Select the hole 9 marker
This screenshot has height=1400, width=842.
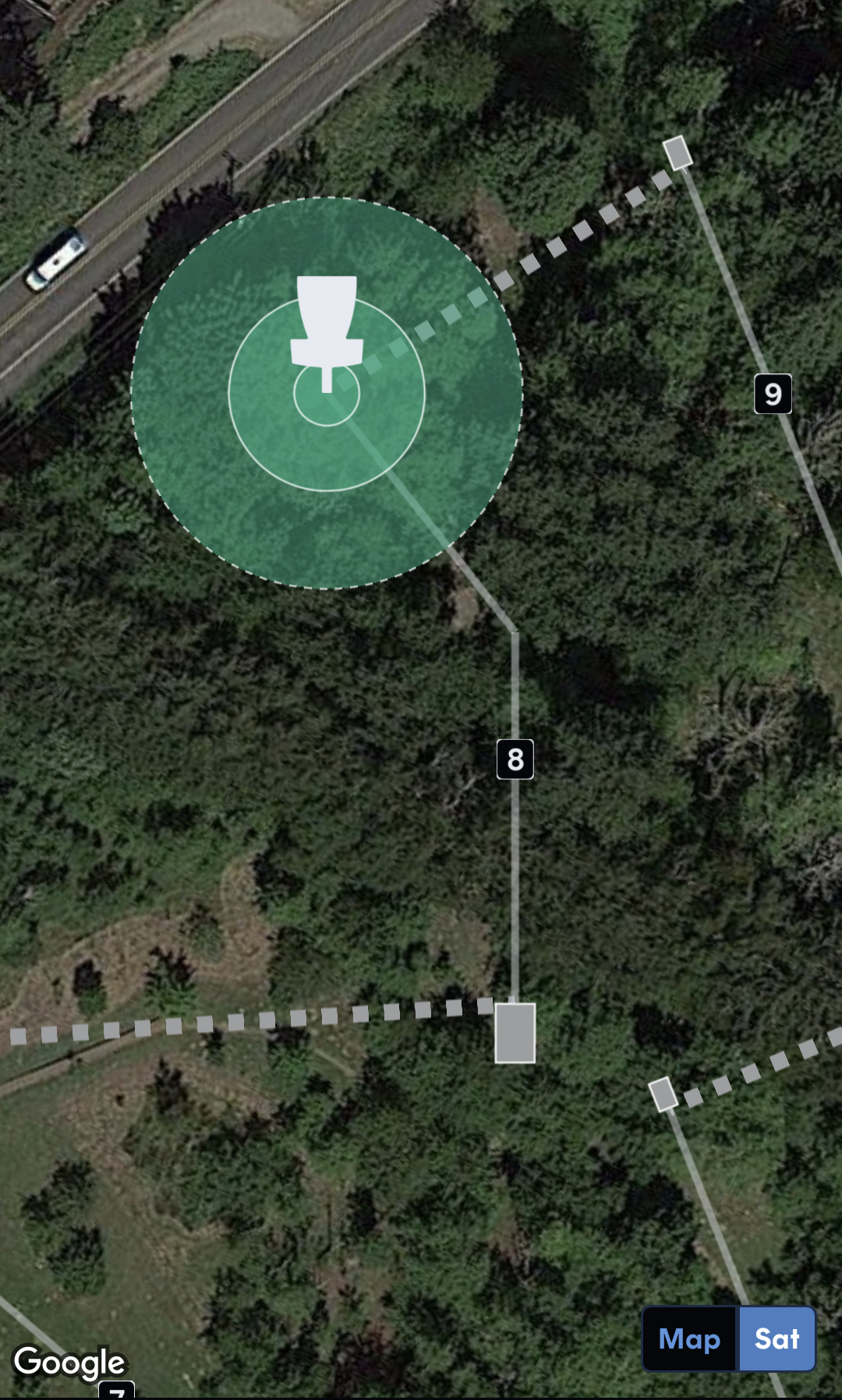coord(773,394)
